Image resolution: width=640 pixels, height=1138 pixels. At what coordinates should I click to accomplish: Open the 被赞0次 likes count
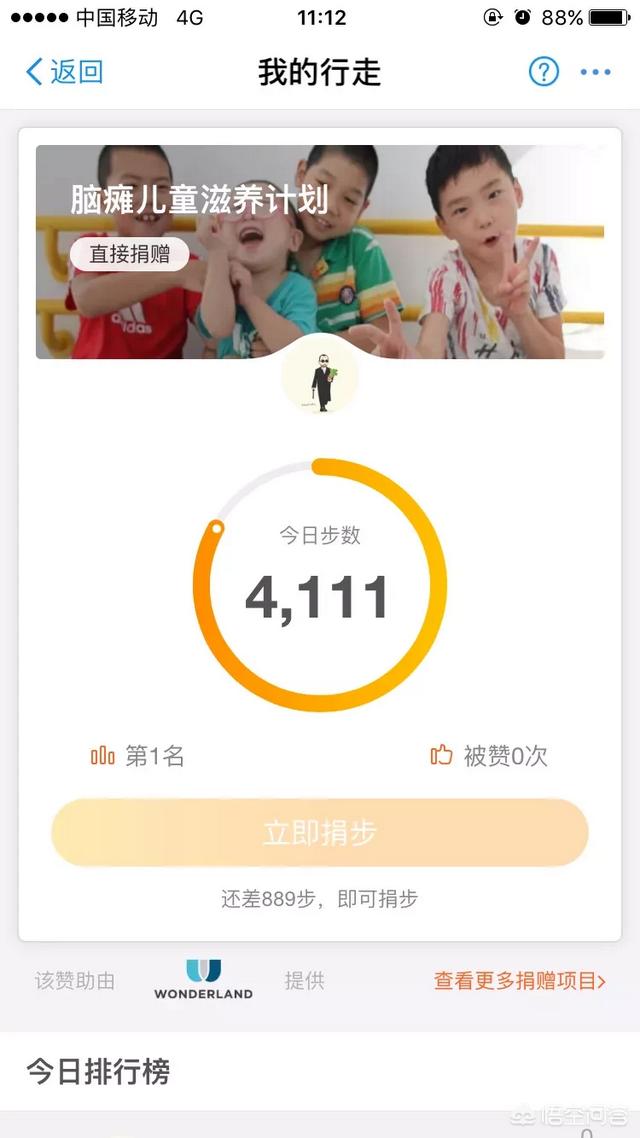tap(489, 756)
